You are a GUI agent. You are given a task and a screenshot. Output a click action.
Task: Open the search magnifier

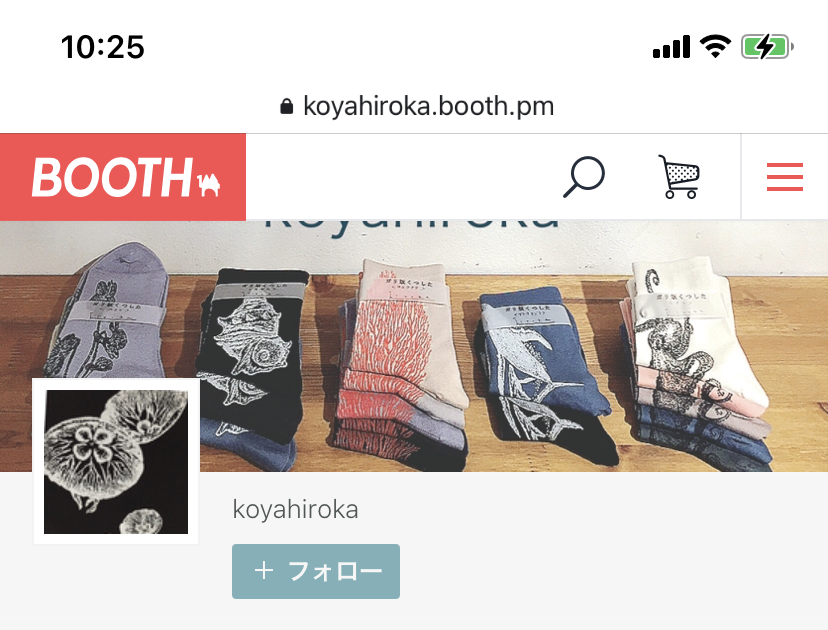[584, 177]
